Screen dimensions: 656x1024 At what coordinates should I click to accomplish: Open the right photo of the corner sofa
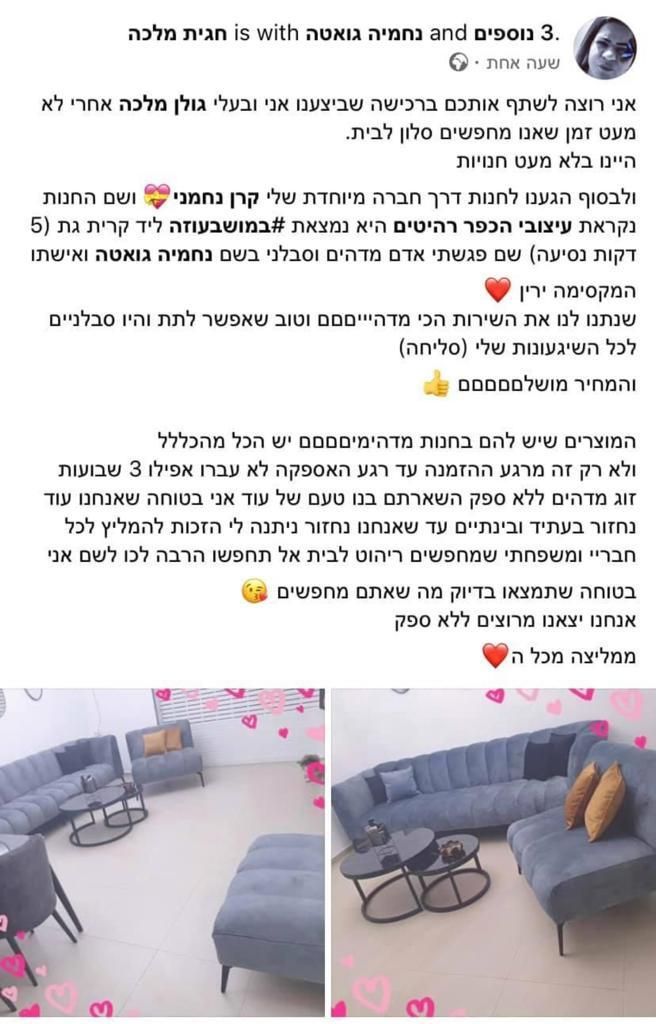click(x=493, y=850)
